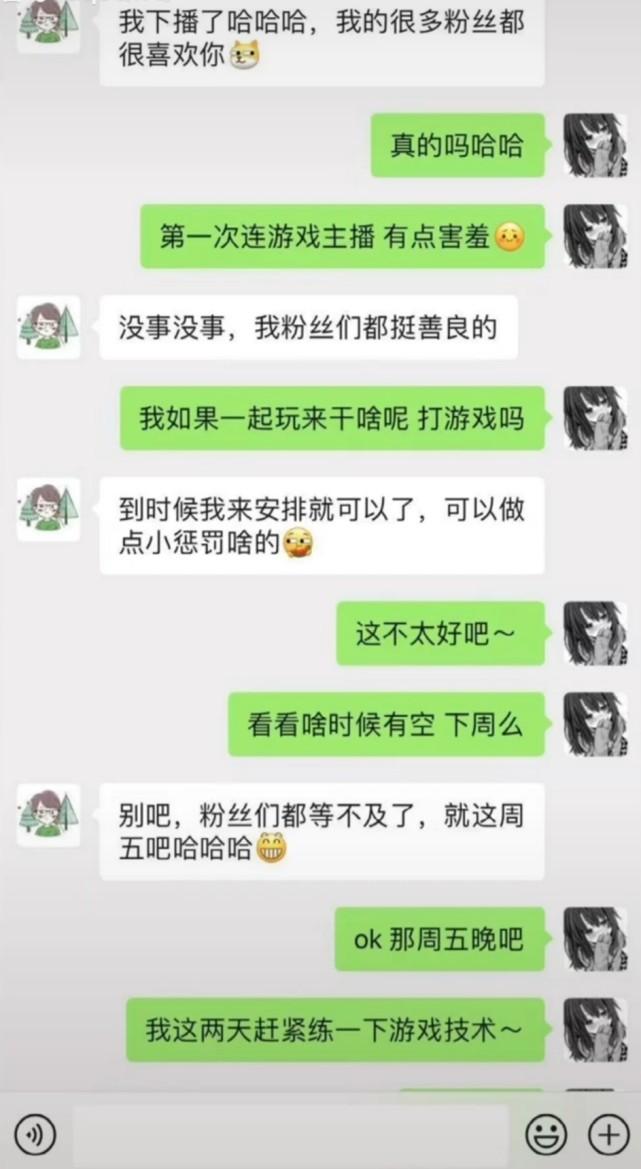This screenshot has width=641, height=1169.
Task: Open the plus attachment menu
Action: [x=608, y=1134]
